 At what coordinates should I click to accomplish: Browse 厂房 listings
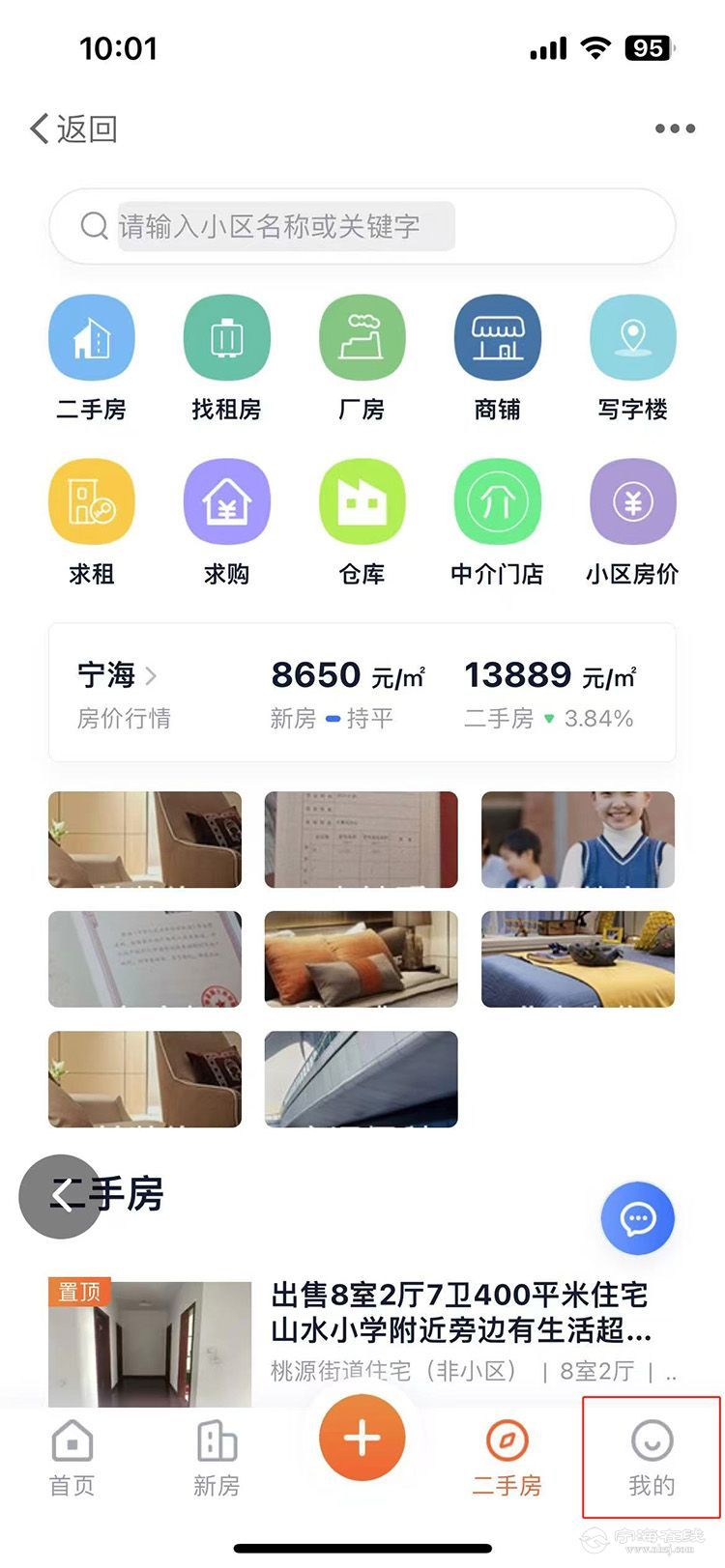click(362, 340)
